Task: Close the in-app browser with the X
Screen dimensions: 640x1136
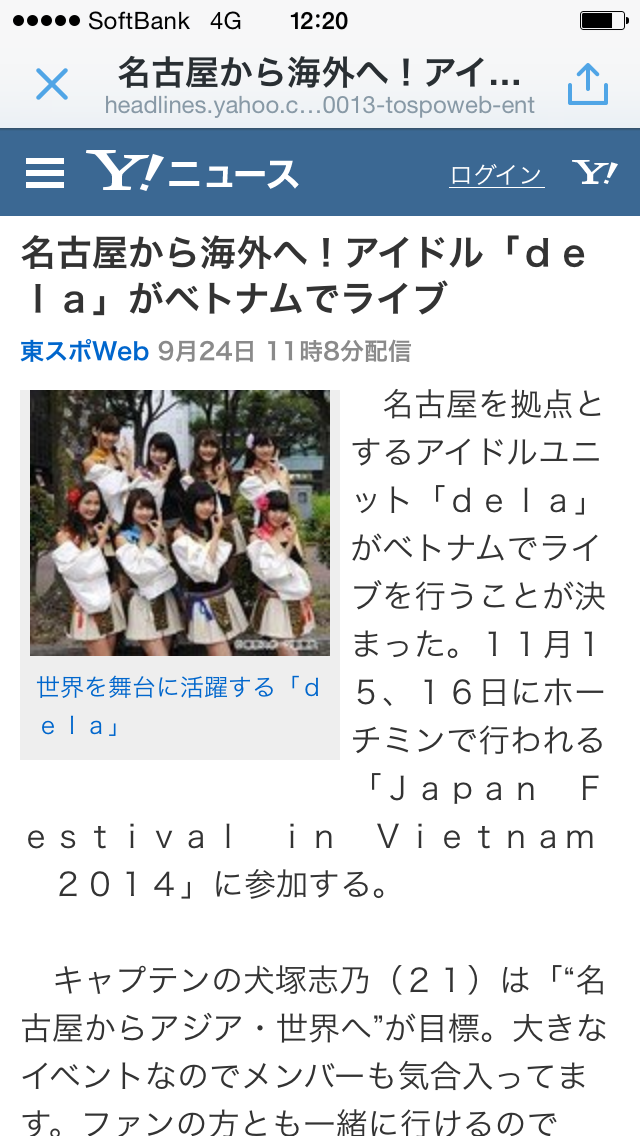Action: tap(52, 84)
